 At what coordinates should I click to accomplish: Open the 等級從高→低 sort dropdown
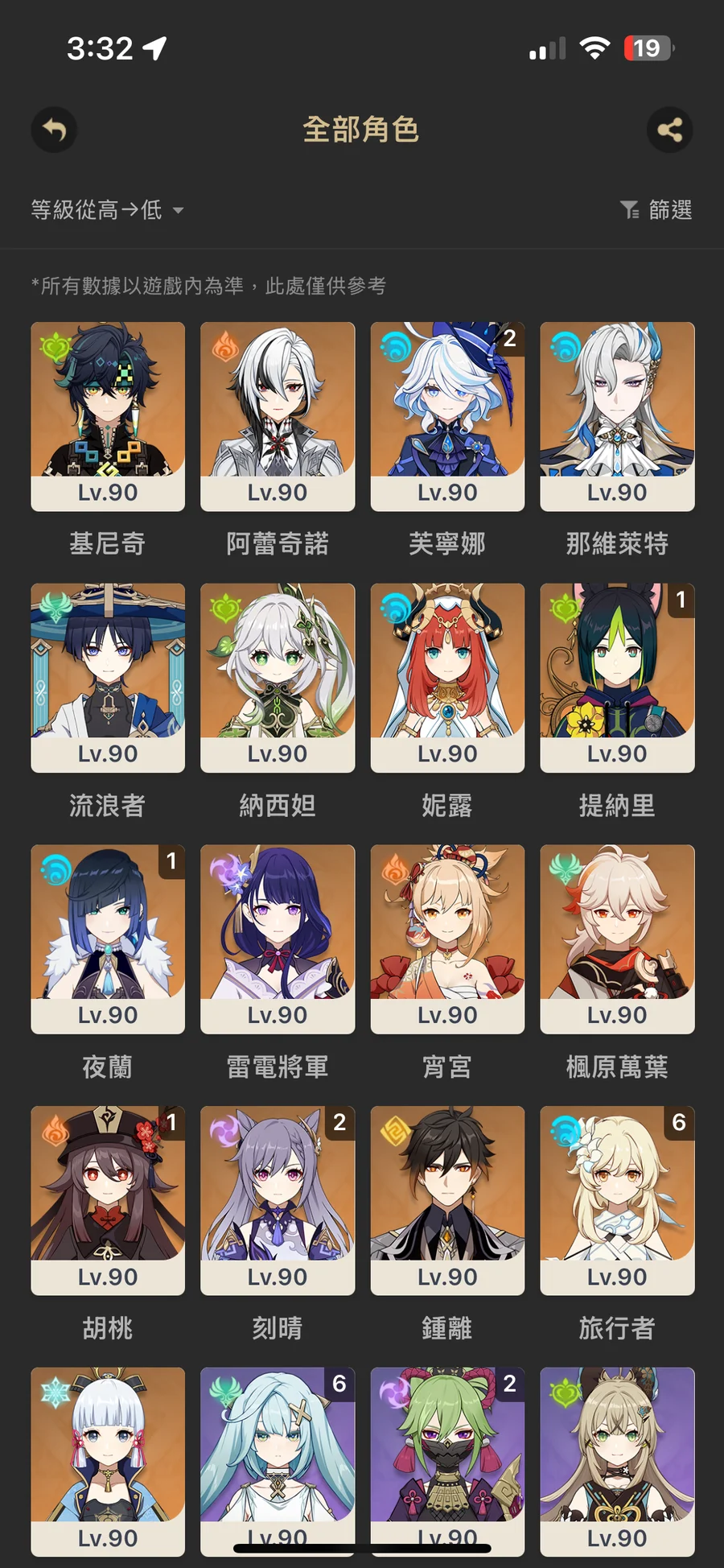tap(107, 210)
